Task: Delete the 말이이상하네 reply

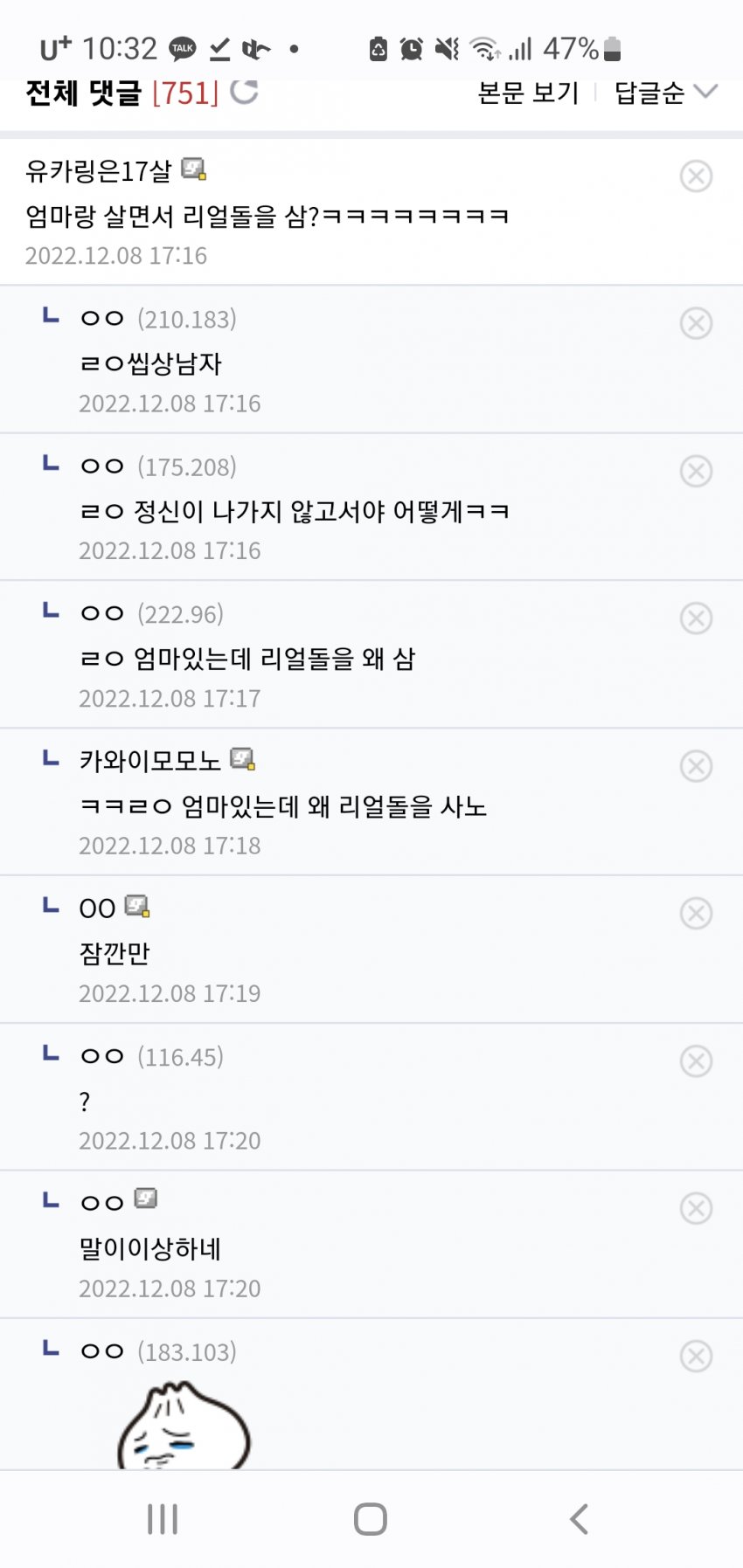Action: 696,1210
